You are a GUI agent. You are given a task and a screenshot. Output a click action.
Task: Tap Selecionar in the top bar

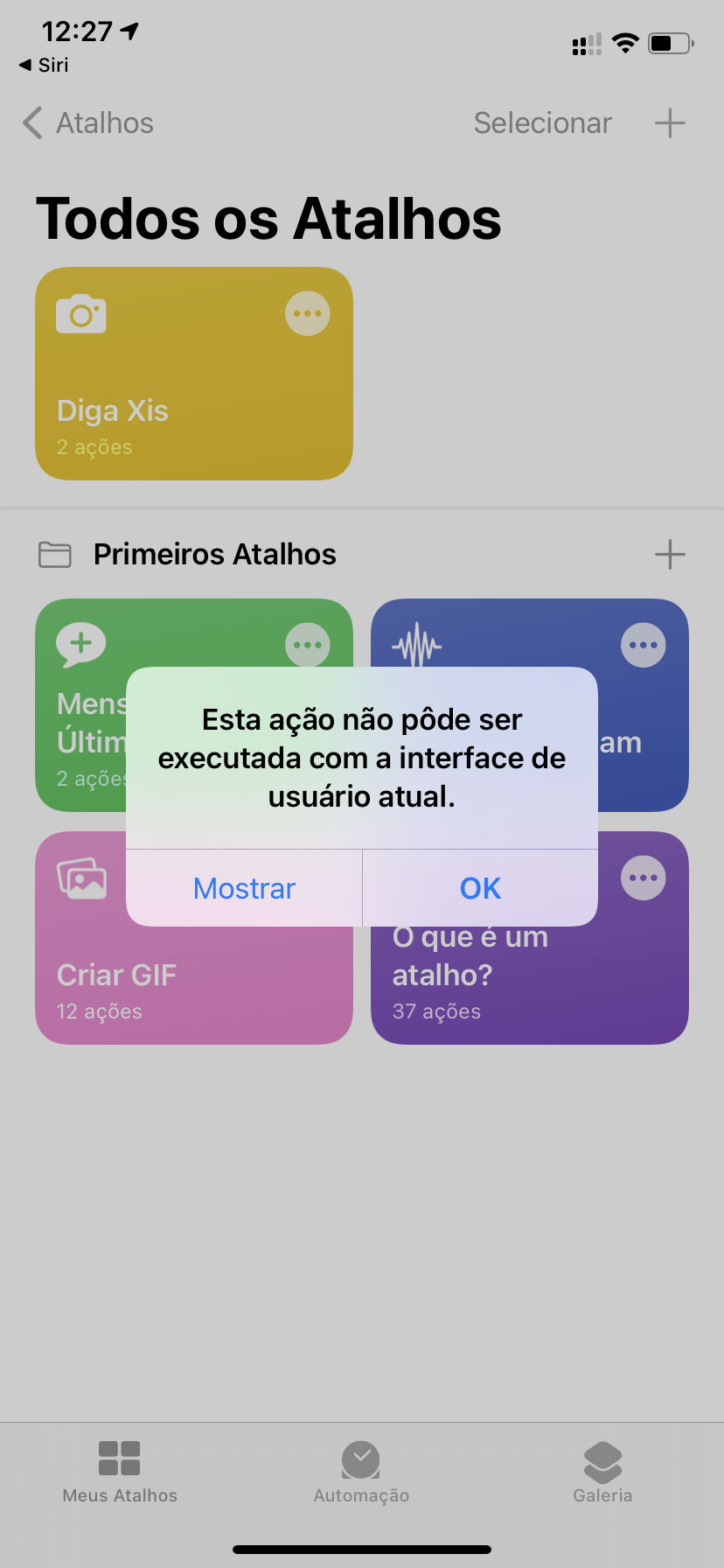542,123
